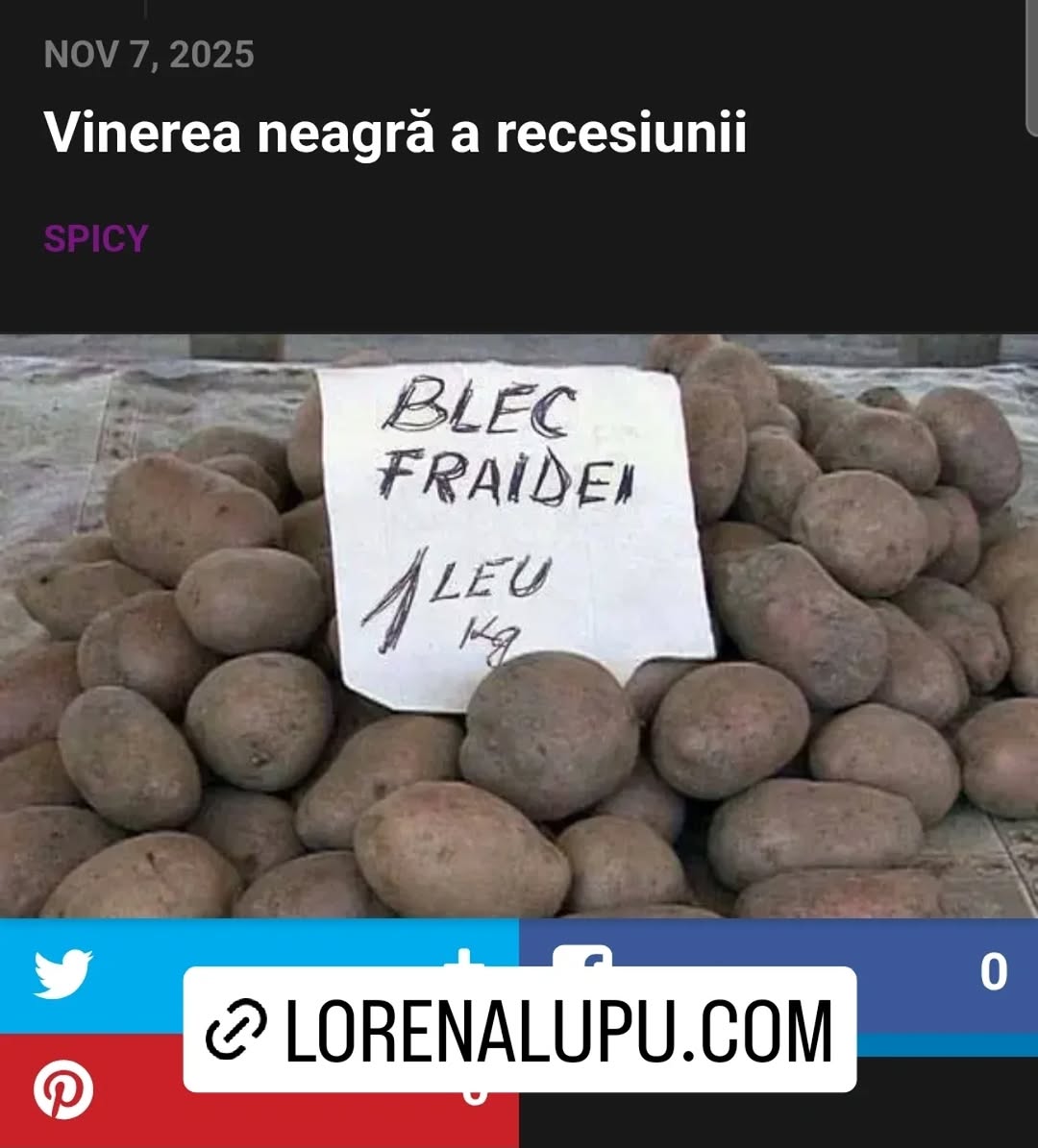Click the red Pinterest "P" badge

coord(65,1090)
